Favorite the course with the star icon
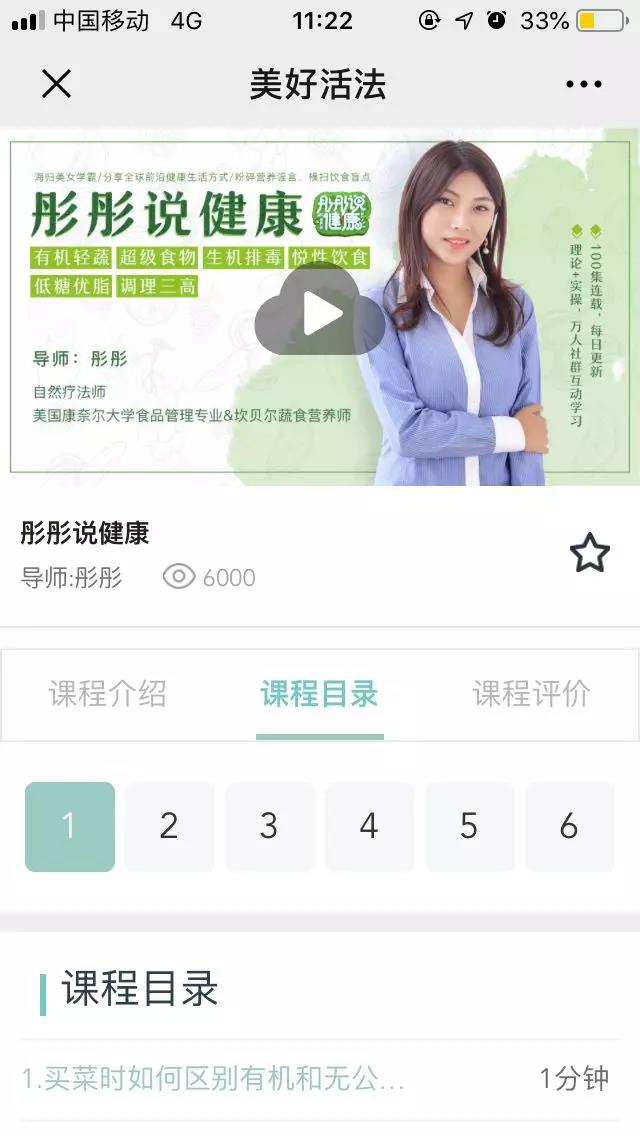Image resolution: width=640 pixels, height=1136 pixels. [589, 553]
